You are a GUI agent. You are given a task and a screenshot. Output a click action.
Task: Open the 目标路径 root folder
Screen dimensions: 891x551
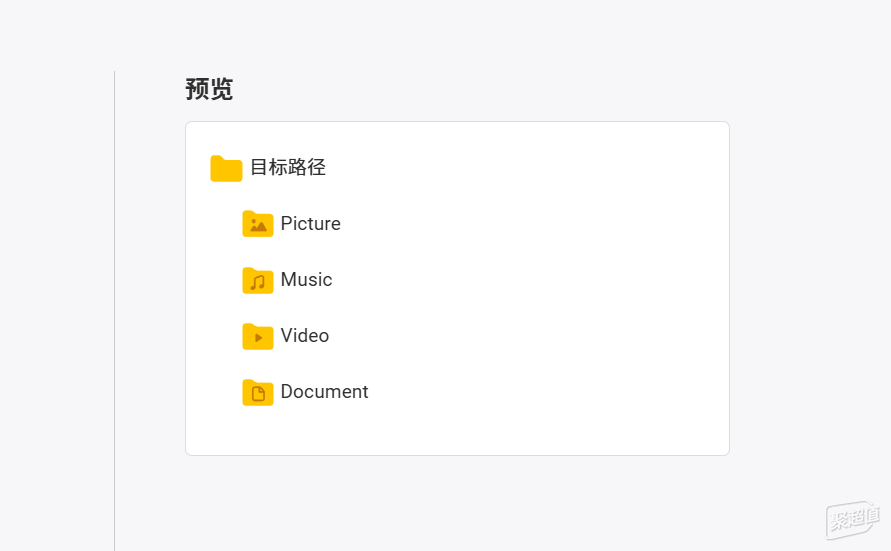[x=268, y=168]
